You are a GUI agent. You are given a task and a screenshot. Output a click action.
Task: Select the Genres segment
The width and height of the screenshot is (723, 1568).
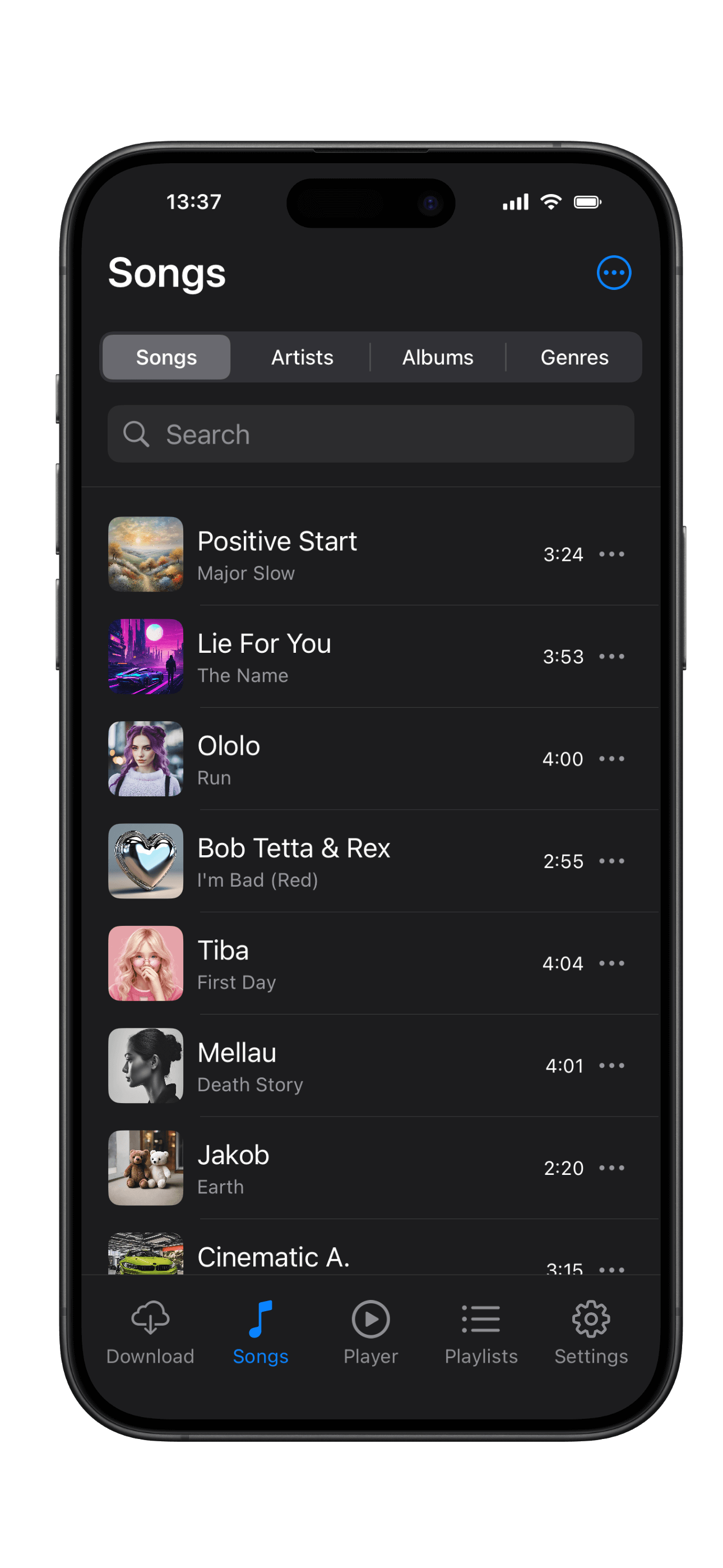coord(574,357)
